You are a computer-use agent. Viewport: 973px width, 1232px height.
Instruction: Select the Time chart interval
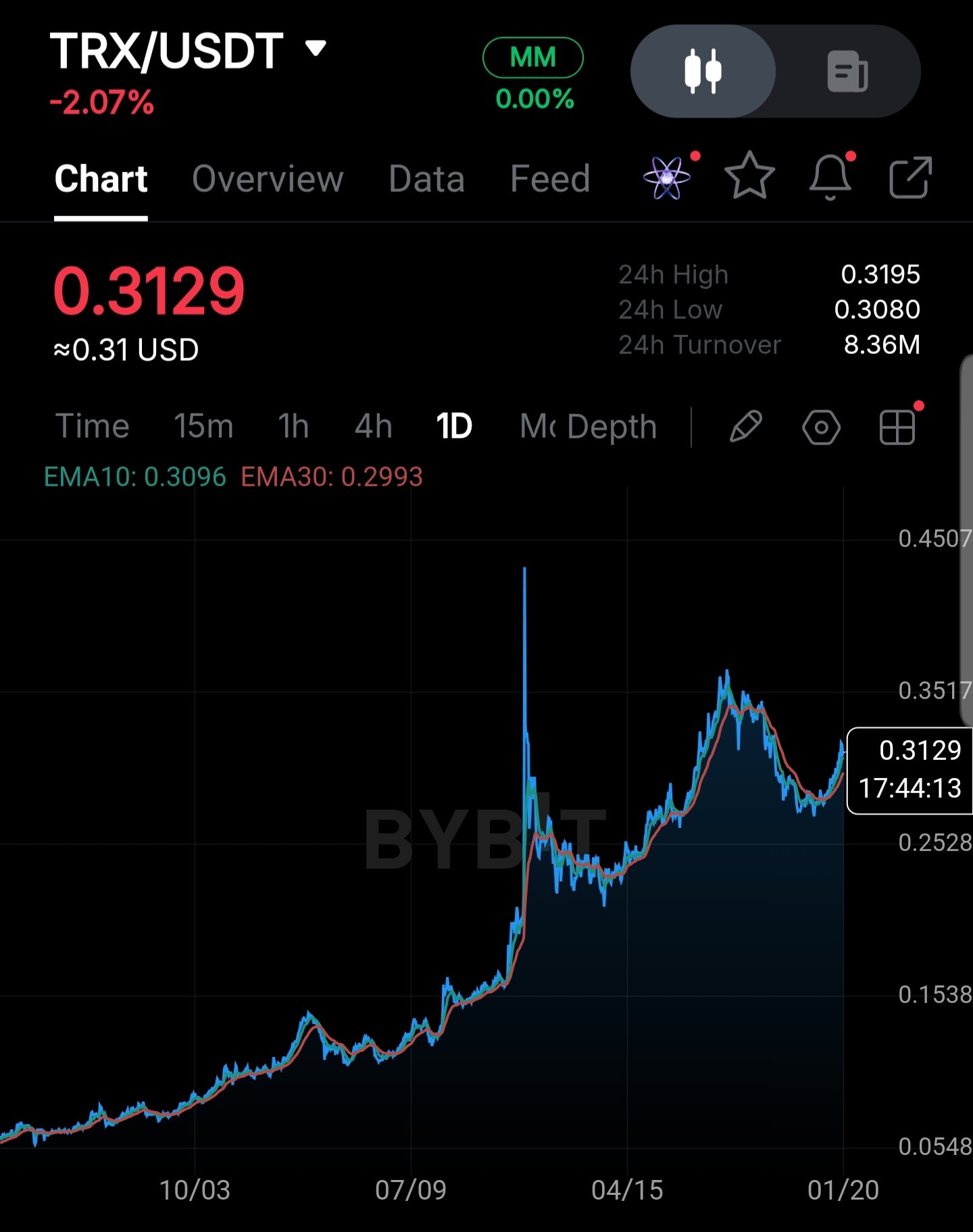pos(93,427)
